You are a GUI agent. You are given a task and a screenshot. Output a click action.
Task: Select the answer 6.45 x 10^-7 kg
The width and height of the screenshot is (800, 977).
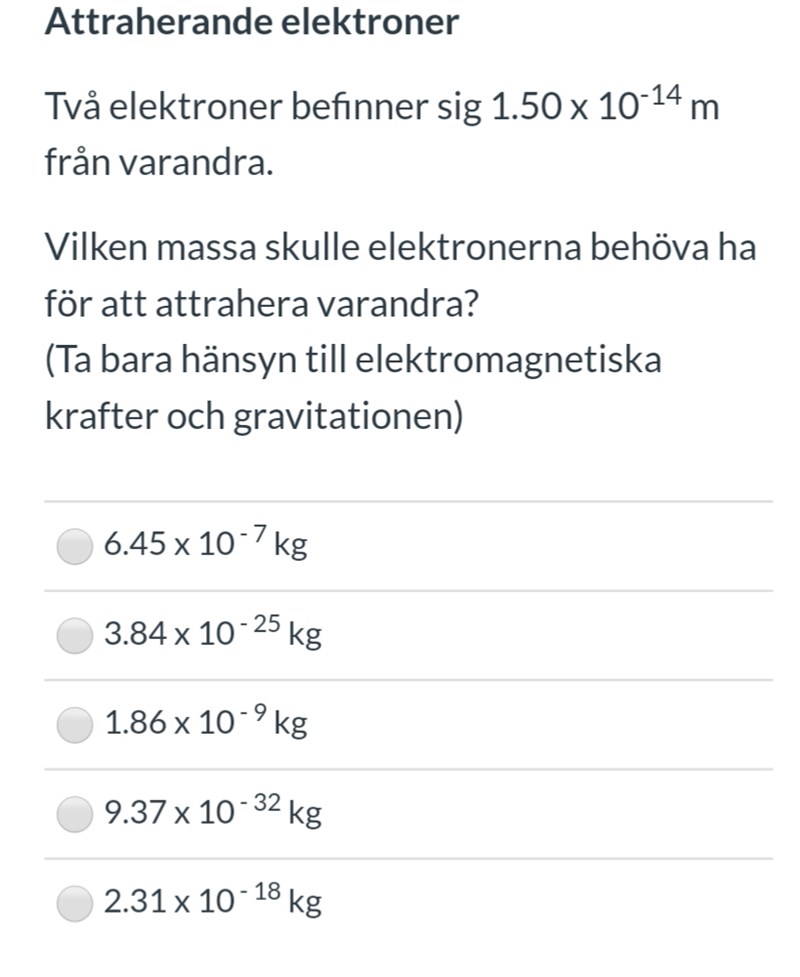point(75,546)
